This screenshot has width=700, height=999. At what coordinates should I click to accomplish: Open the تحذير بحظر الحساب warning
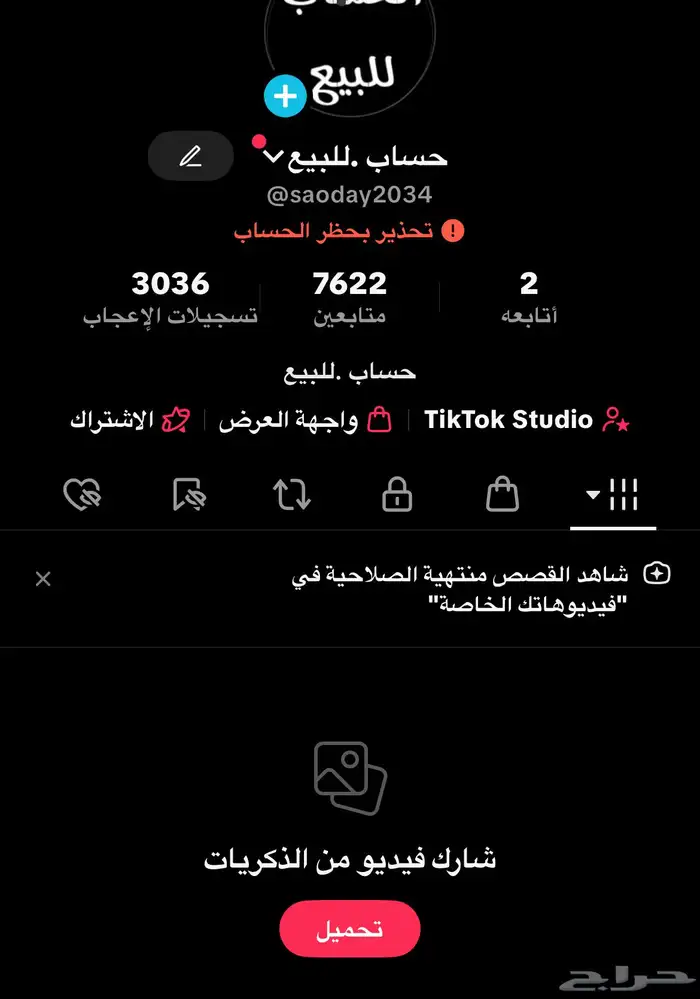coord(349,231)
